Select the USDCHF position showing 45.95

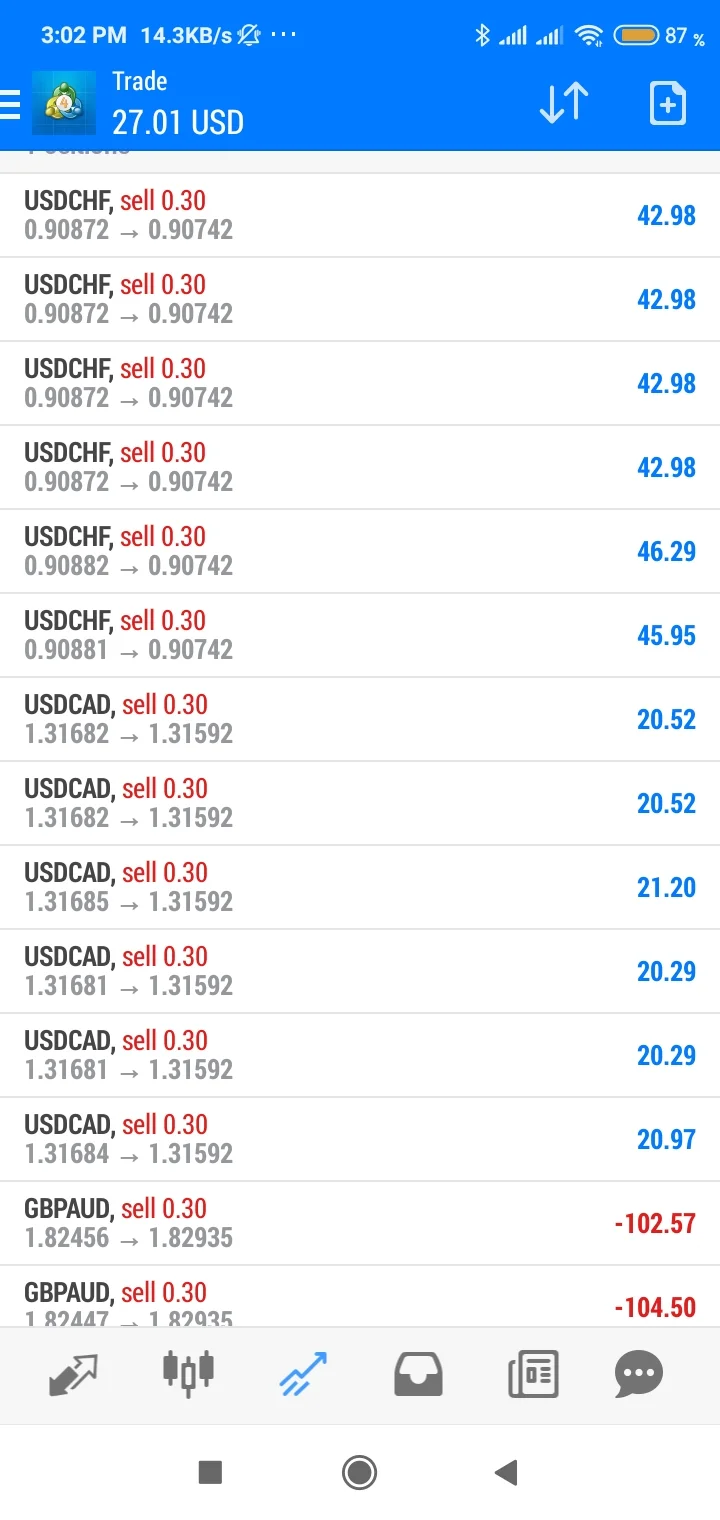click(360, 635)
